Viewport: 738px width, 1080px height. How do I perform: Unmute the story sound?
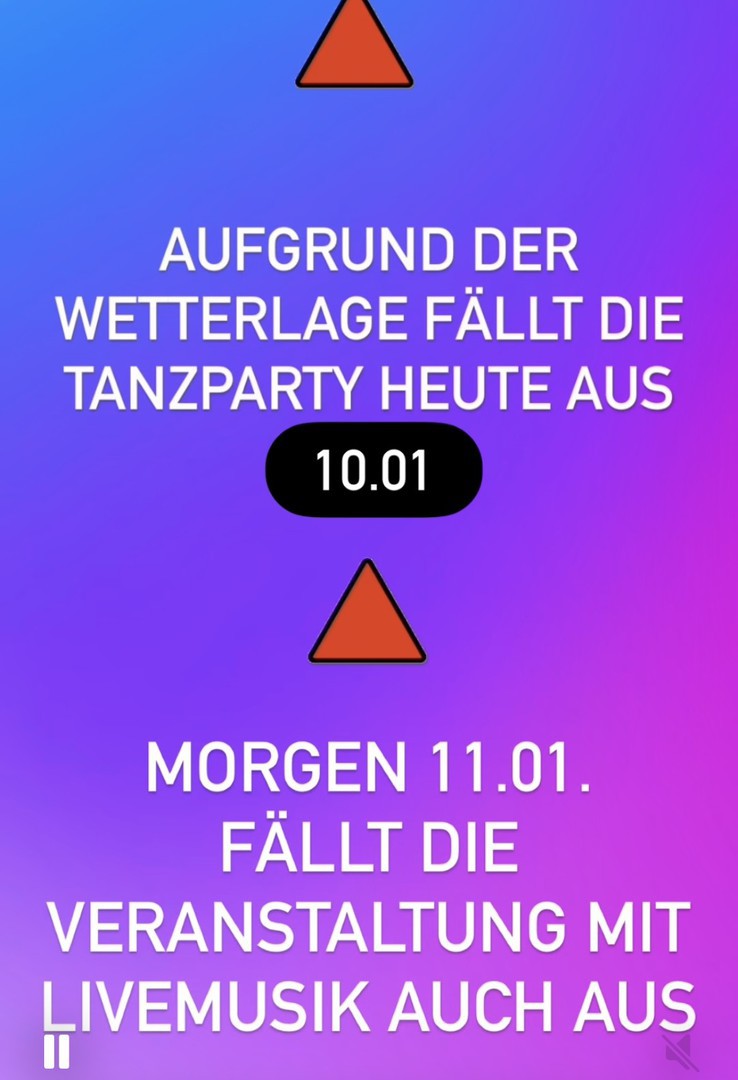[680, 1053]
